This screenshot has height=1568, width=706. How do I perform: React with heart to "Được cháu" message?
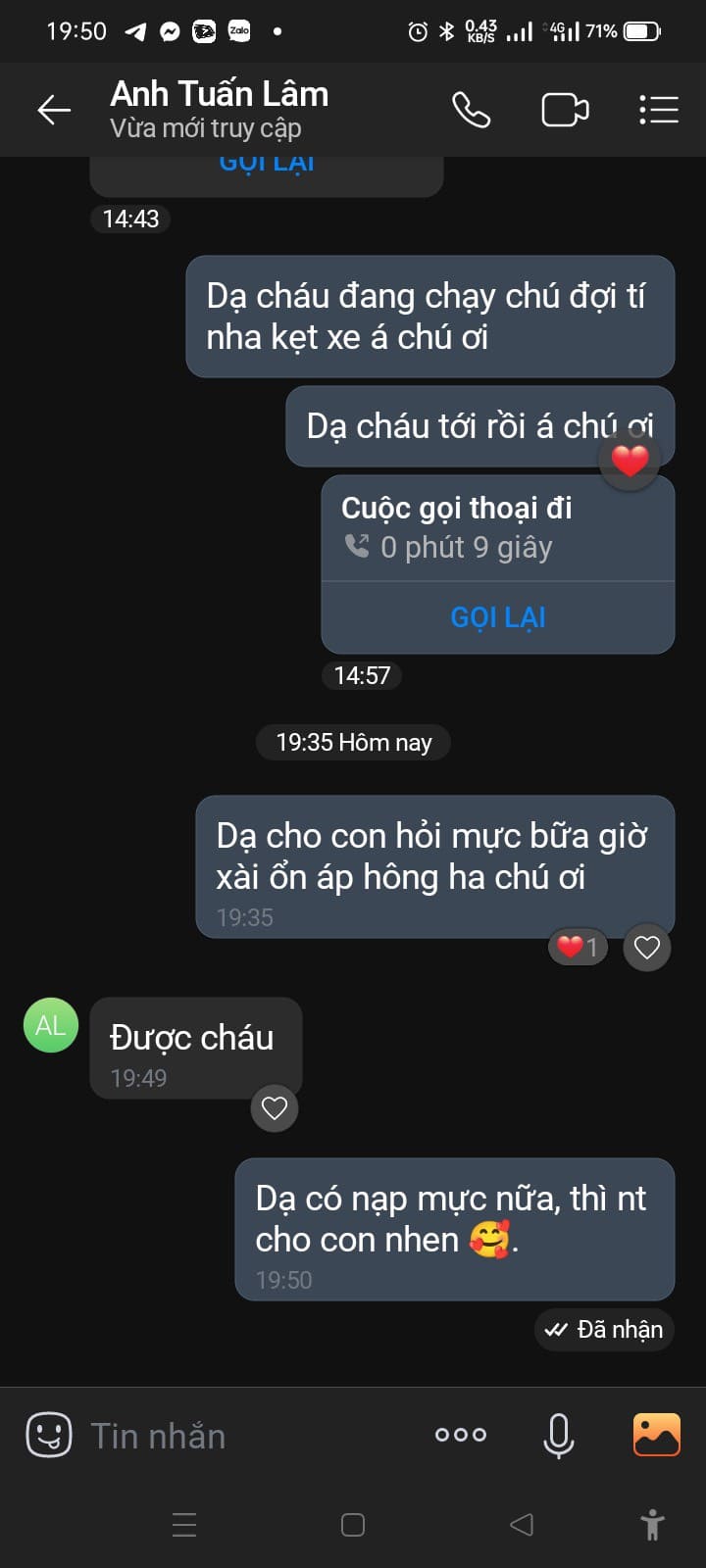275,1108
